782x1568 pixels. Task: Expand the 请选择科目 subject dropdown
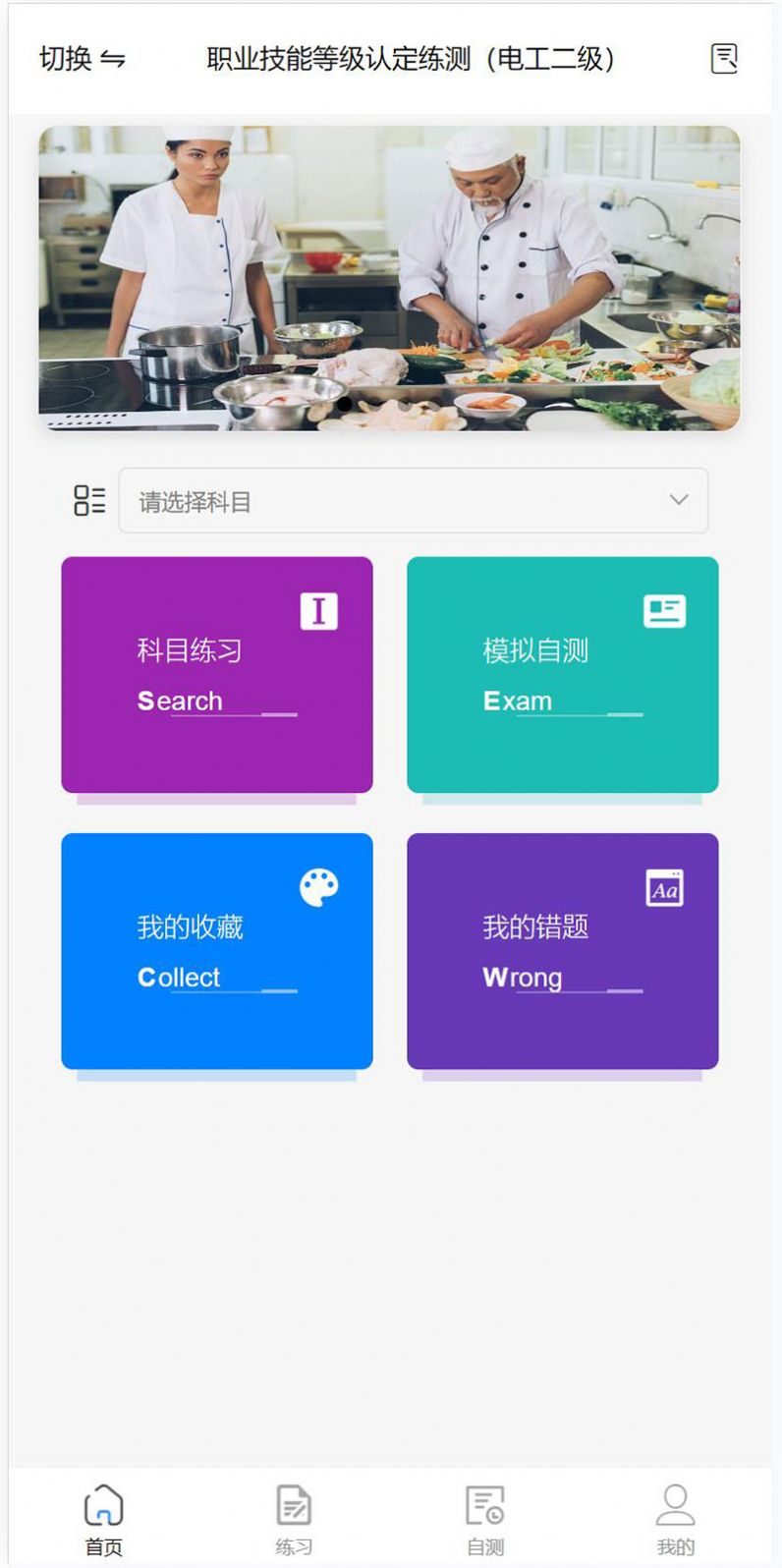click(413, 501)
